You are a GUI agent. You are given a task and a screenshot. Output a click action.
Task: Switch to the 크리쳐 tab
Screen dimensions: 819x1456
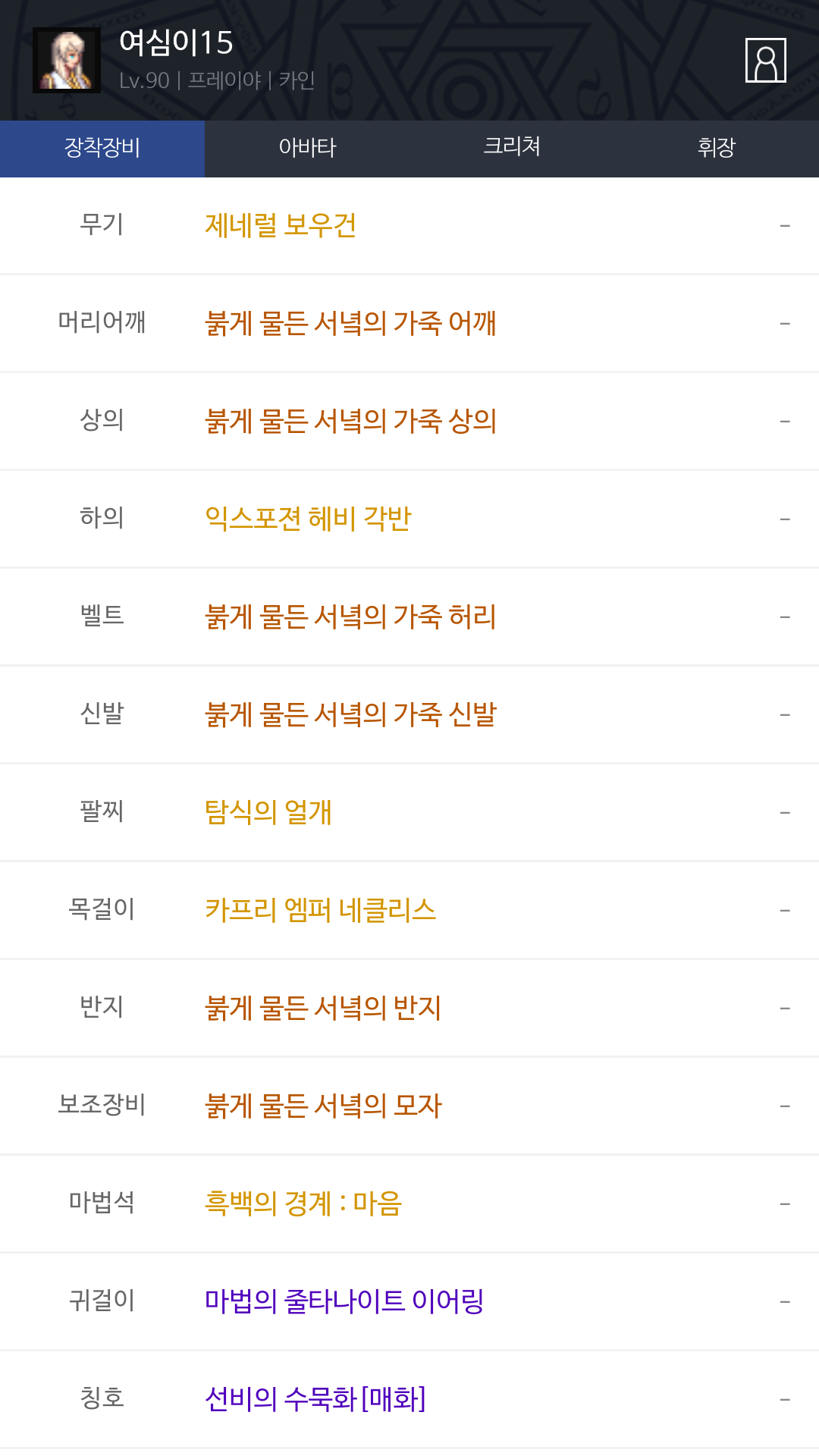(x=512, y=149)
